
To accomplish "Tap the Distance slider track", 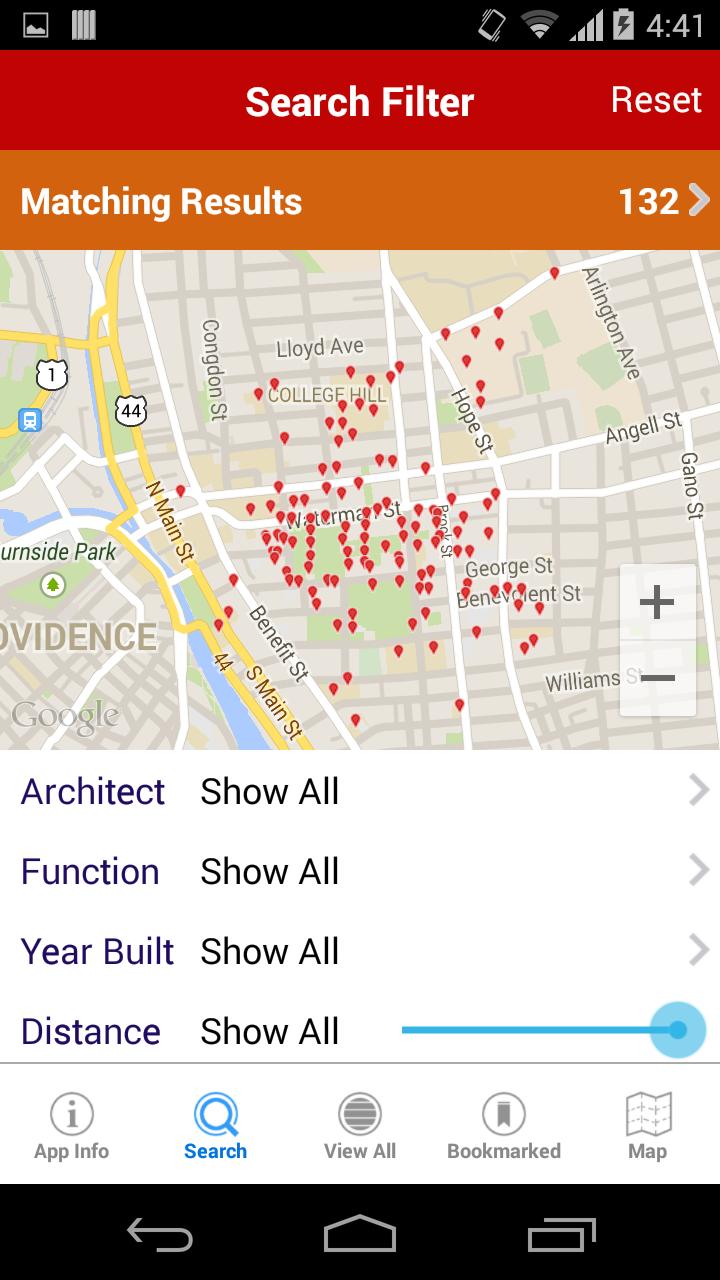I will pos(530,1030).
